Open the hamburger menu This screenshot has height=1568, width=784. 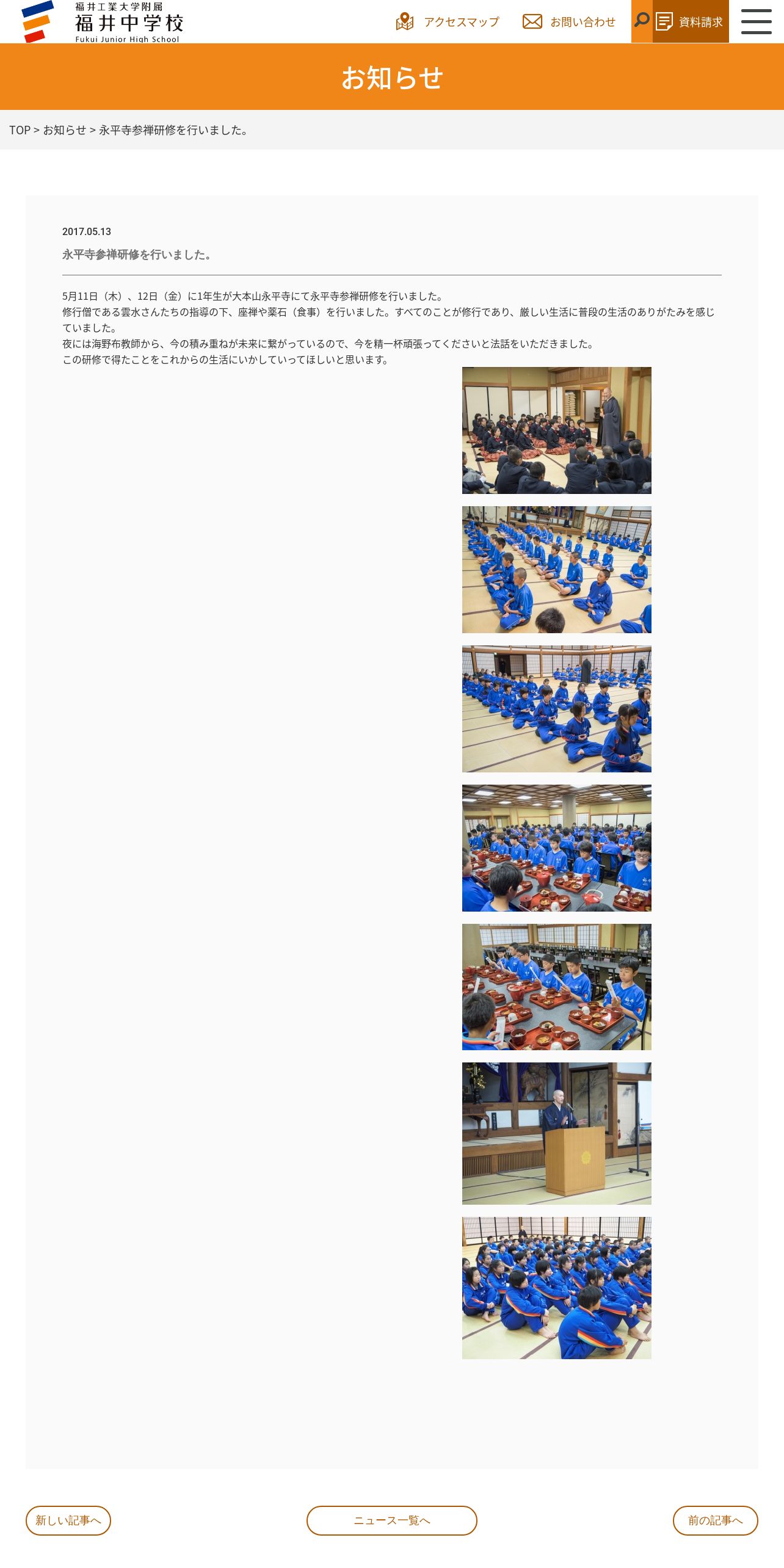click(756, 21)
